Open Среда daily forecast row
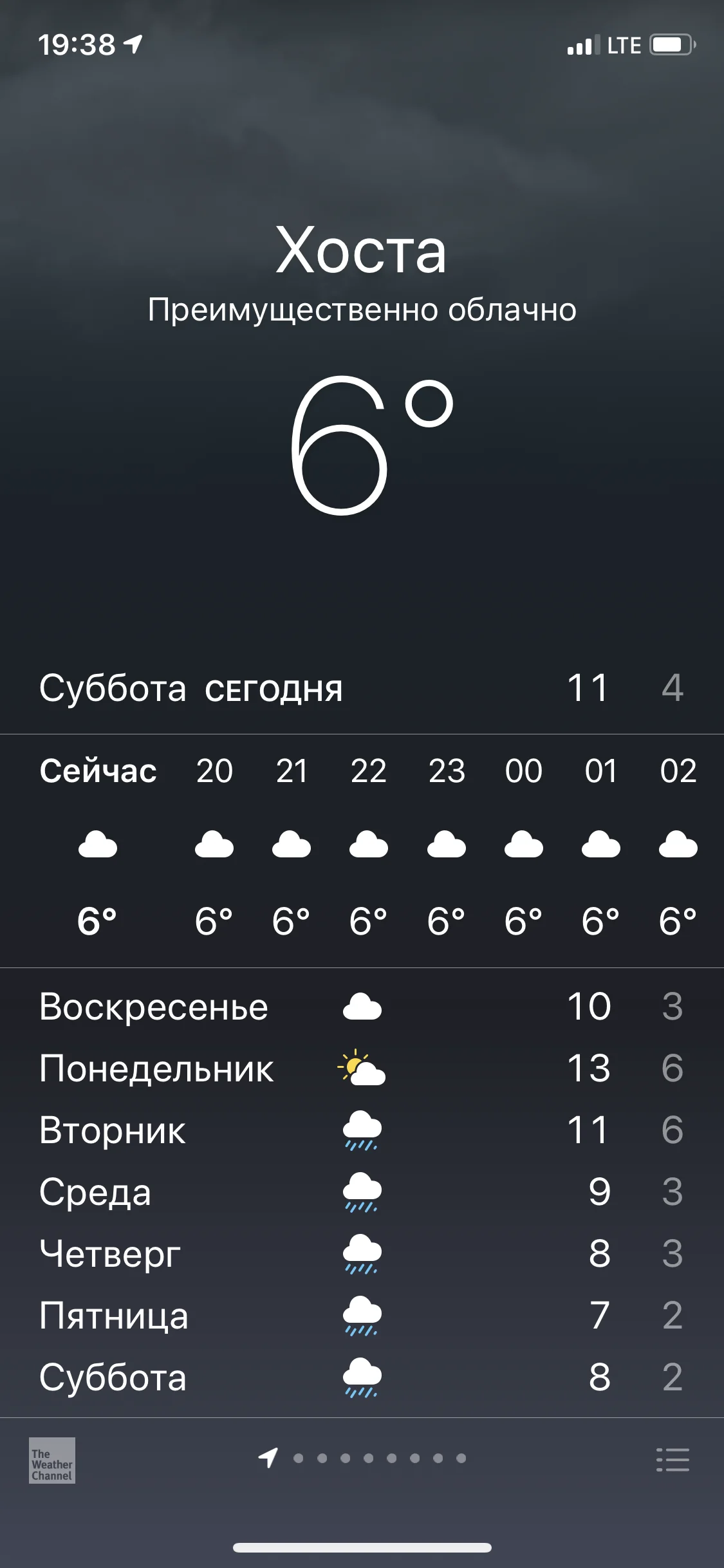Image resolution: width=724 pixels, height=1568 pixels. 257,1192
